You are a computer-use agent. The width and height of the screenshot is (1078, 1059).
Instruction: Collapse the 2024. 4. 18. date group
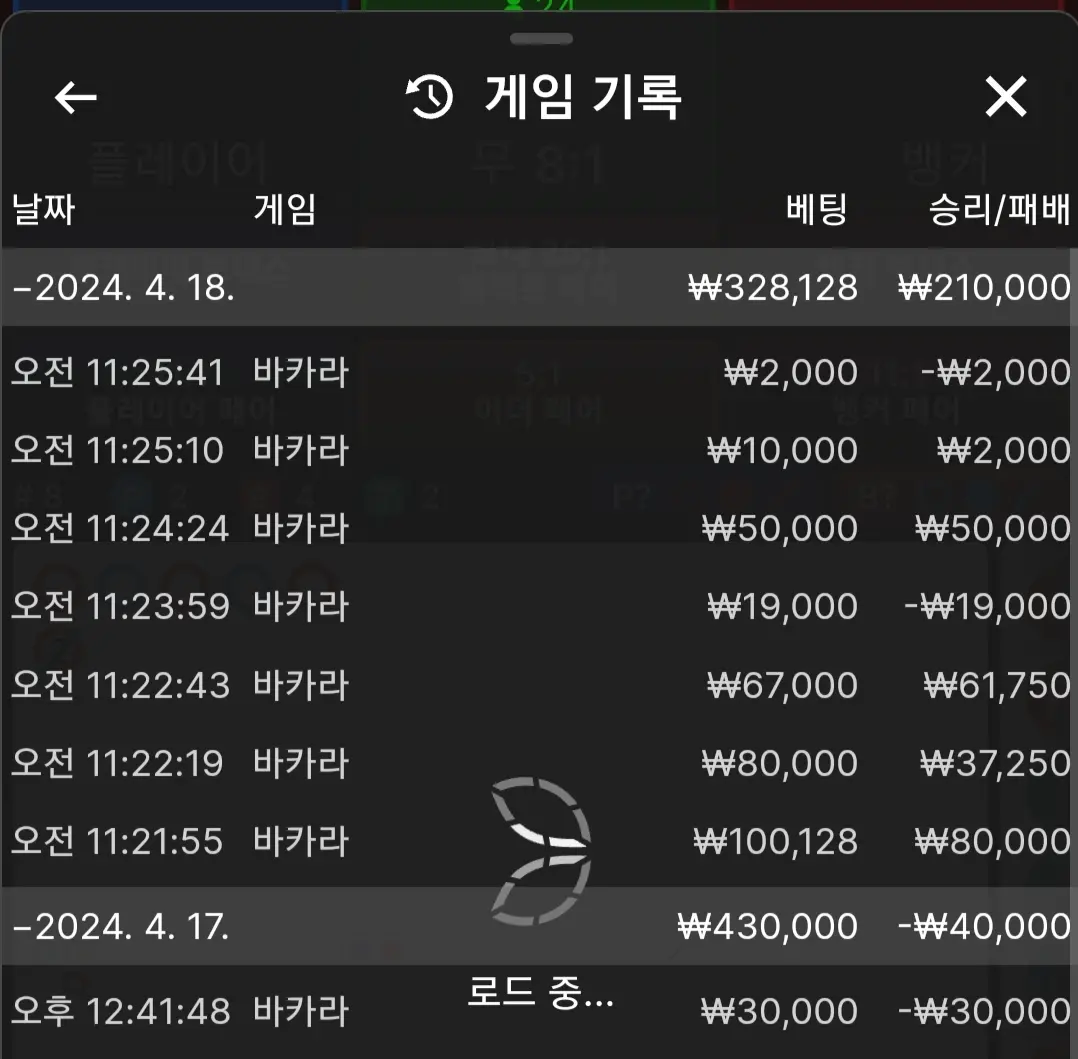539,287
